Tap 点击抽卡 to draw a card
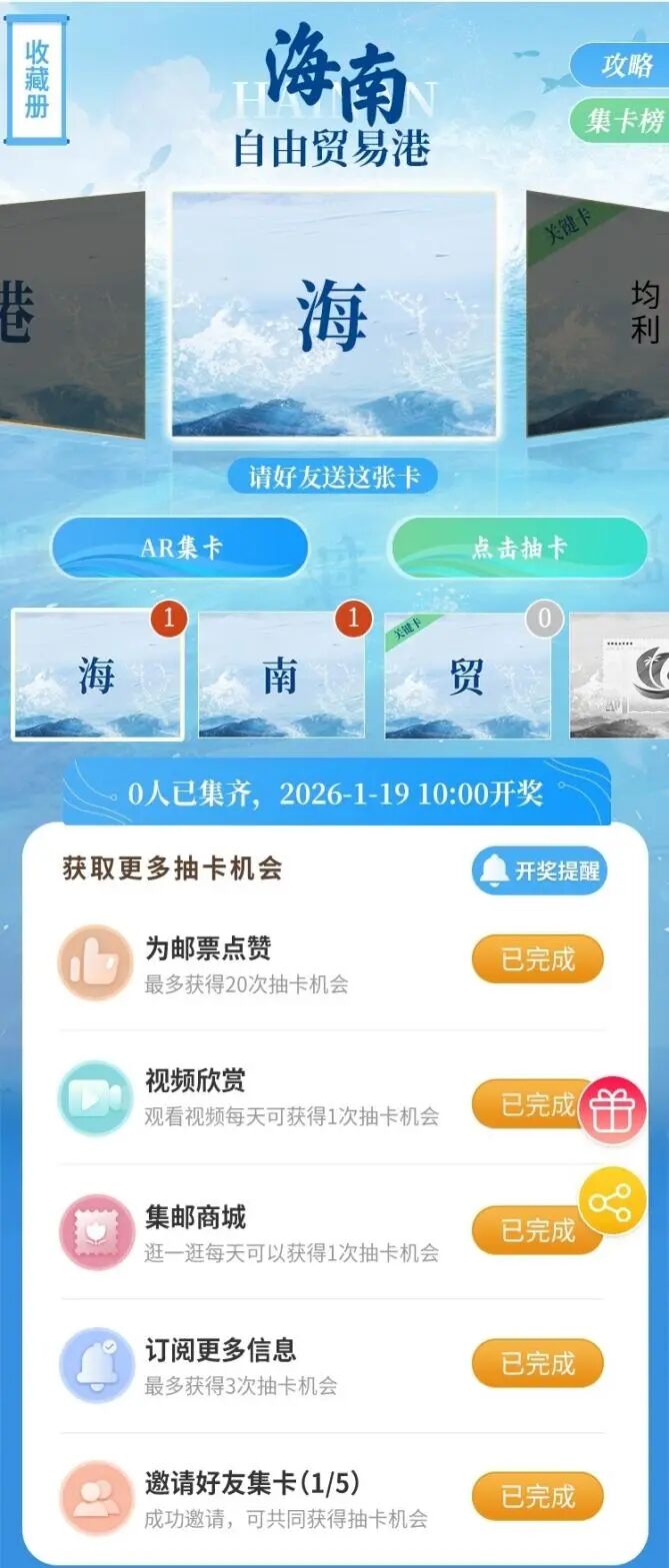Image resolution: width=669 pixels, height=1568 pixels. coord(518,548)
